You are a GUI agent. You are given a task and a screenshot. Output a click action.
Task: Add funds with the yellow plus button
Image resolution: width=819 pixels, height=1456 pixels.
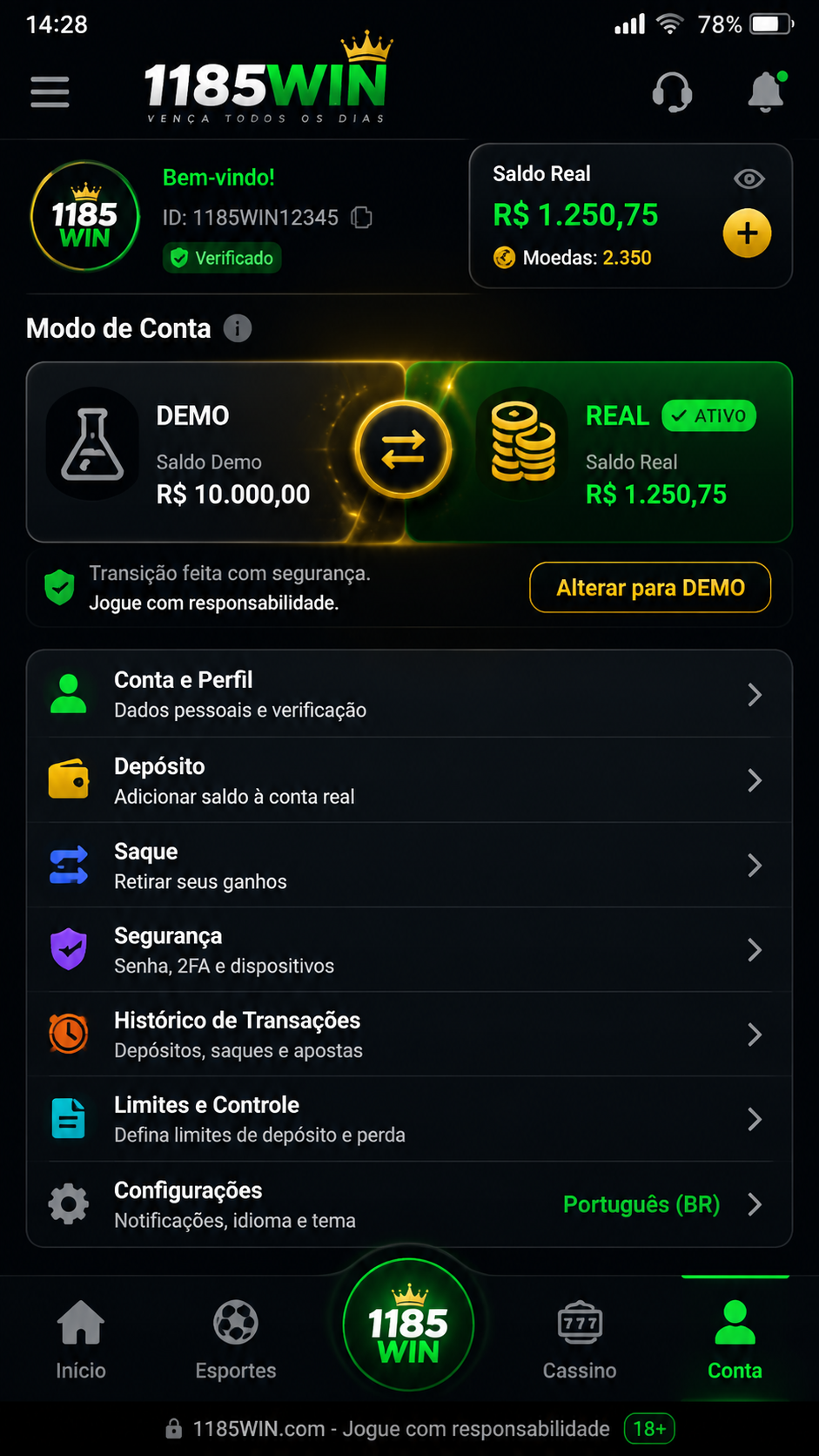[747, 233]
